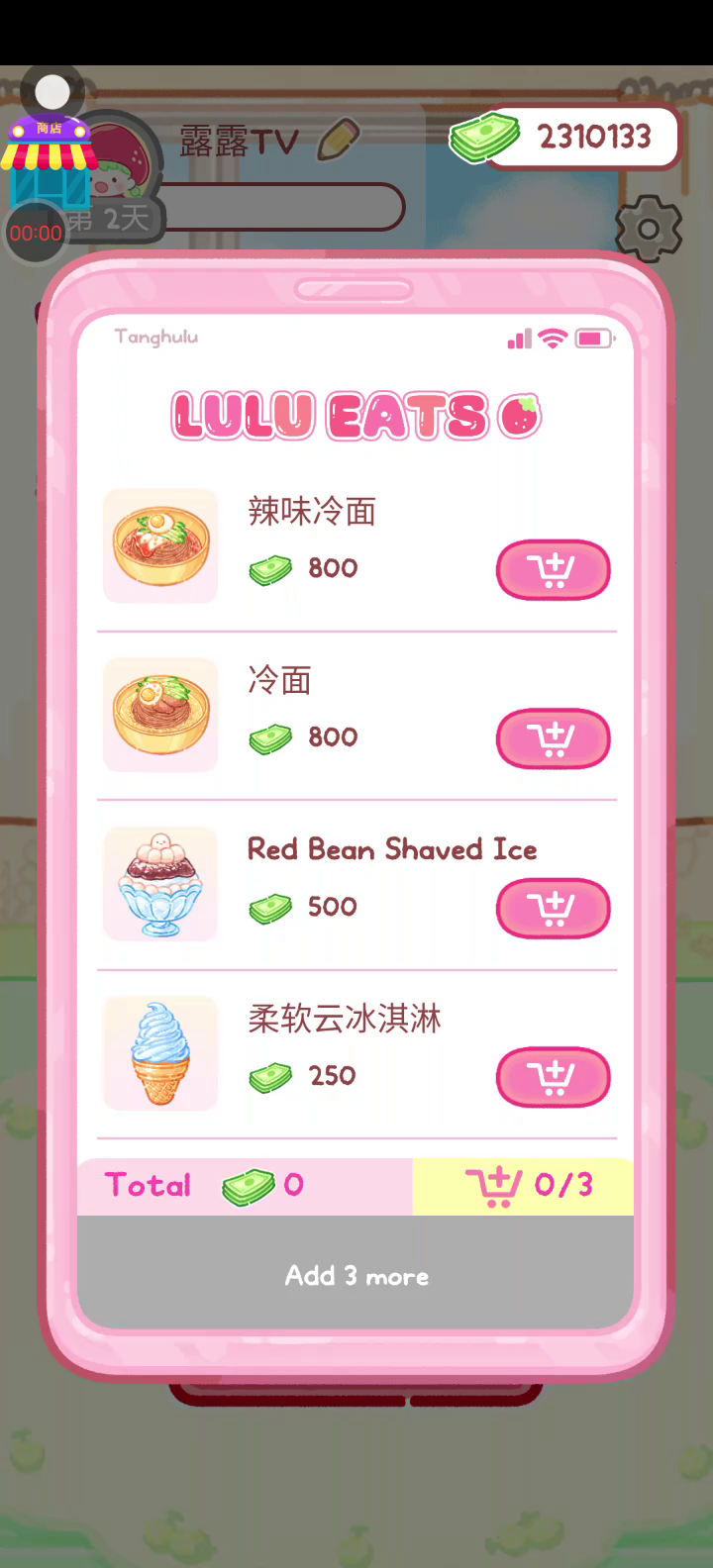Add 冷面 to the cart
The width and height of the screenshot is (713, 1568).
pyautogui.click(x=553, y=739)
